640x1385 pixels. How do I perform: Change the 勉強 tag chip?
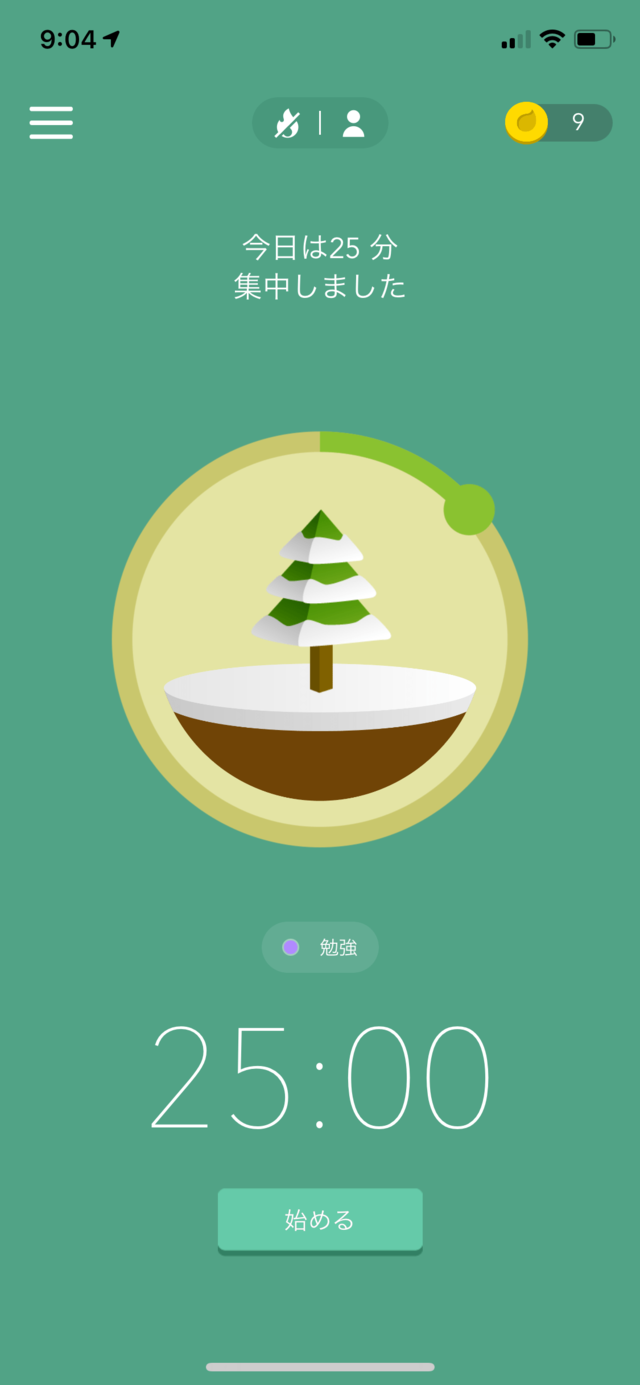tap(320, 947)
